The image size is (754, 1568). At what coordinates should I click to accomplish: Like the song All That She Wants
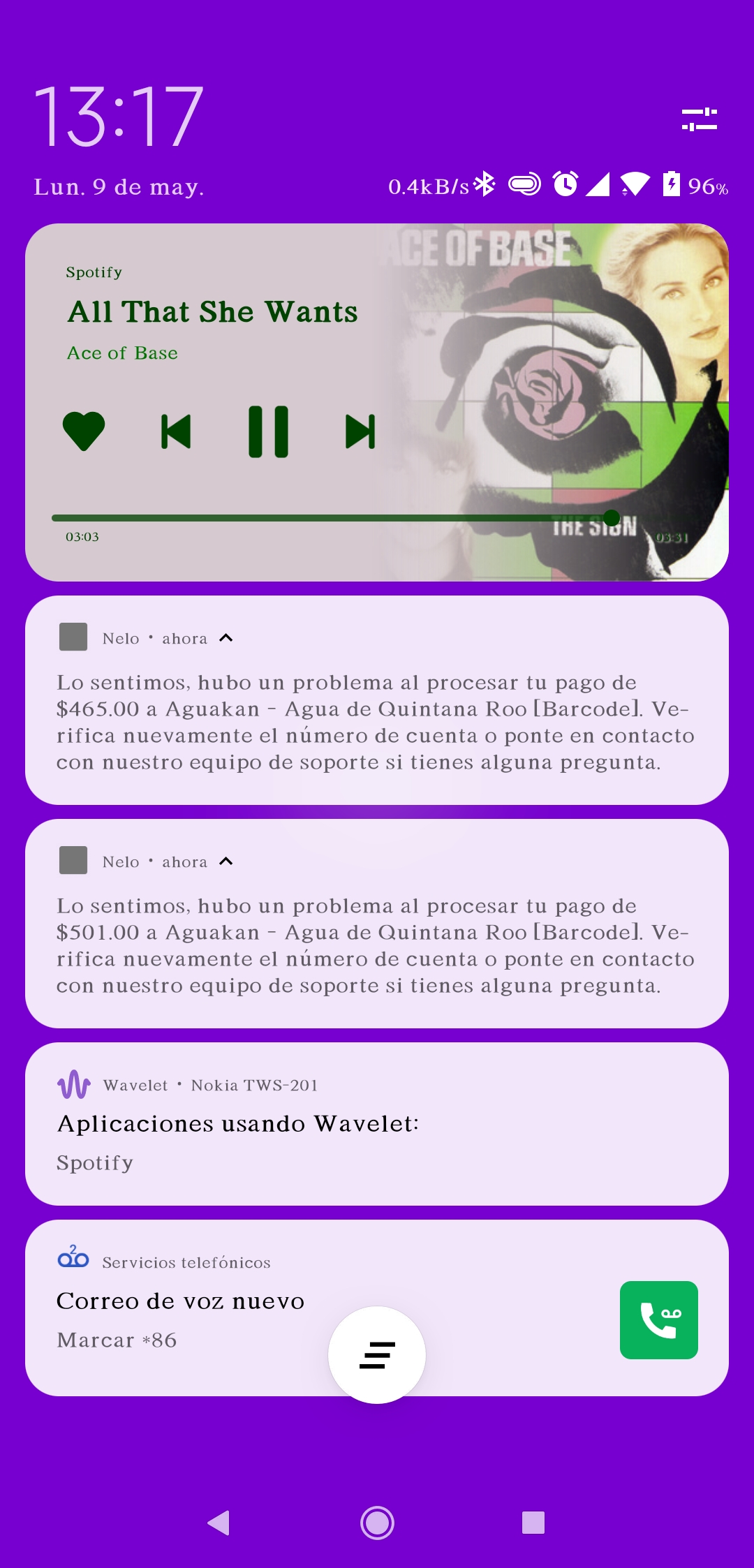pyautogui.click(x=84, y=431)
